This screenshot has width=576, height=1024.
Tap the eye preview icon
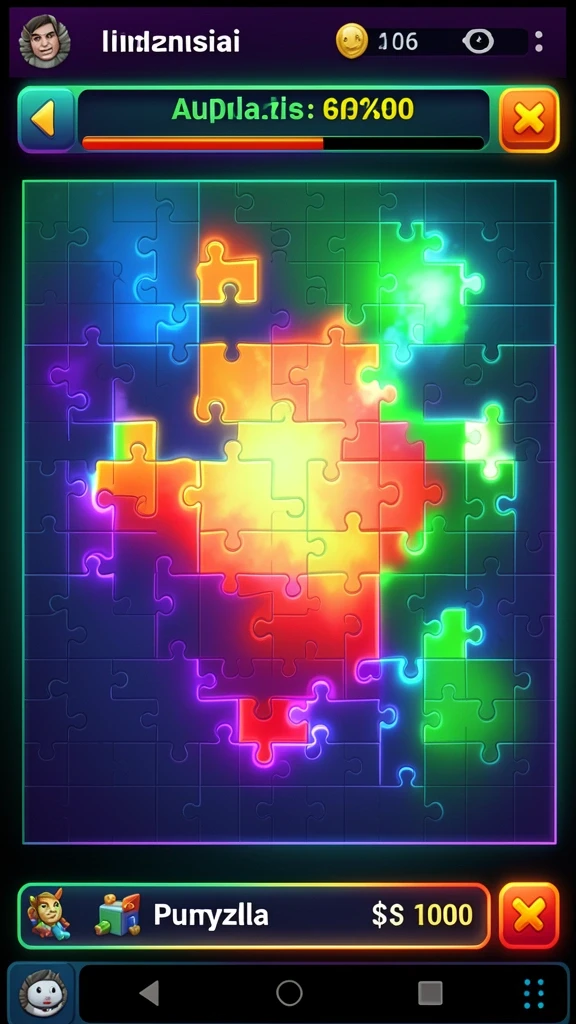478,42
